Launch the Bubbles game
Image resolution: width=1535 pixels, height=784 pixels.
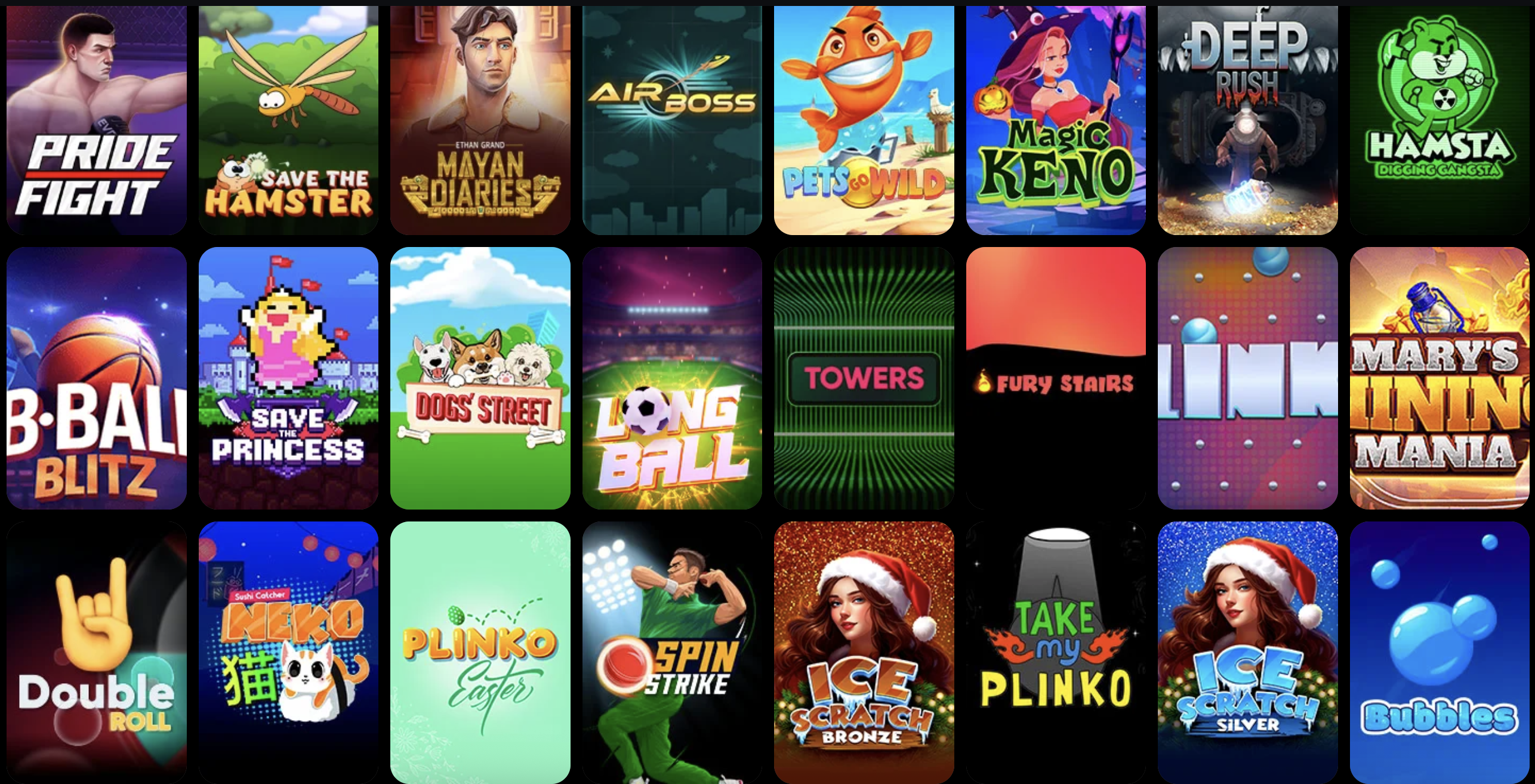tap(1440, 652)
